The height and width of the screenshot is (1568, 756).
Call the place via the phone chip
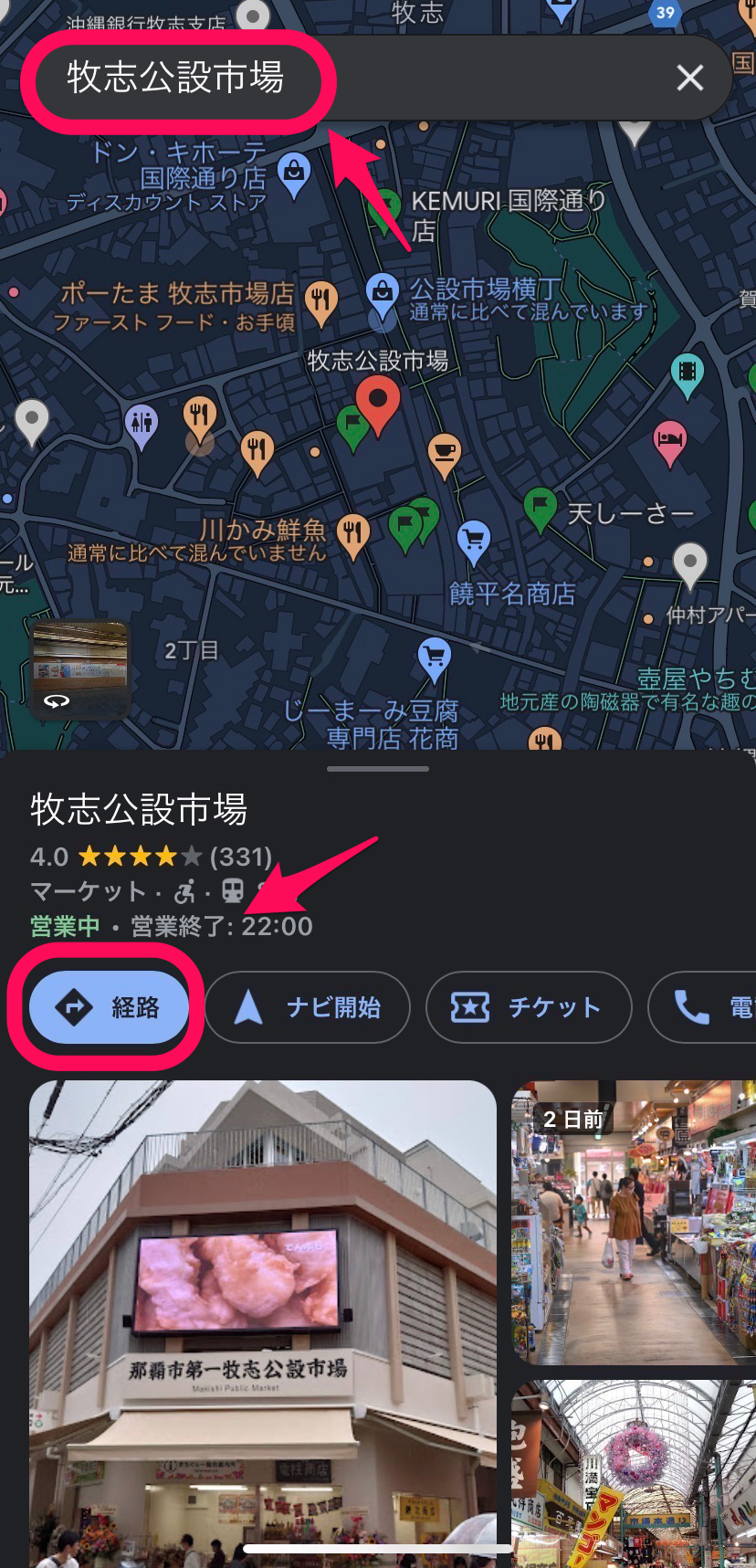pos(703,1007)
